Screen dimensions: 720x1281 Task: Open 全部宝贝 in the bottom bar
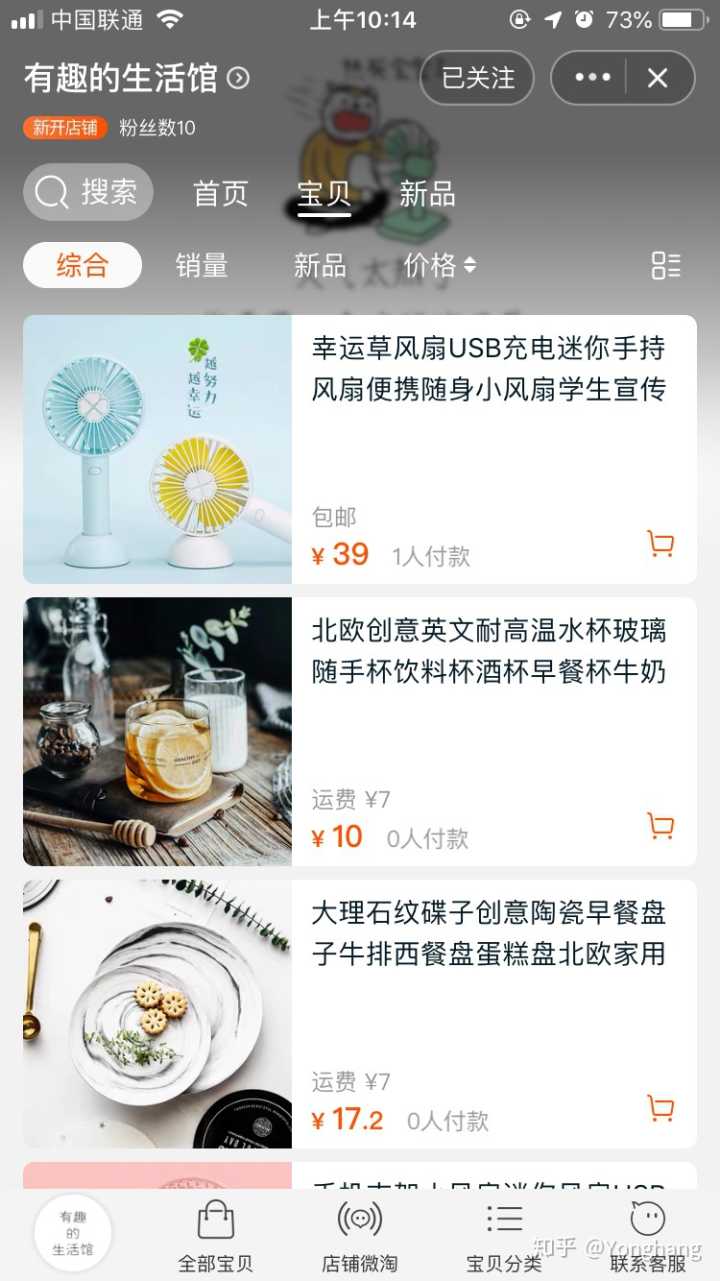coord(215,1236)
